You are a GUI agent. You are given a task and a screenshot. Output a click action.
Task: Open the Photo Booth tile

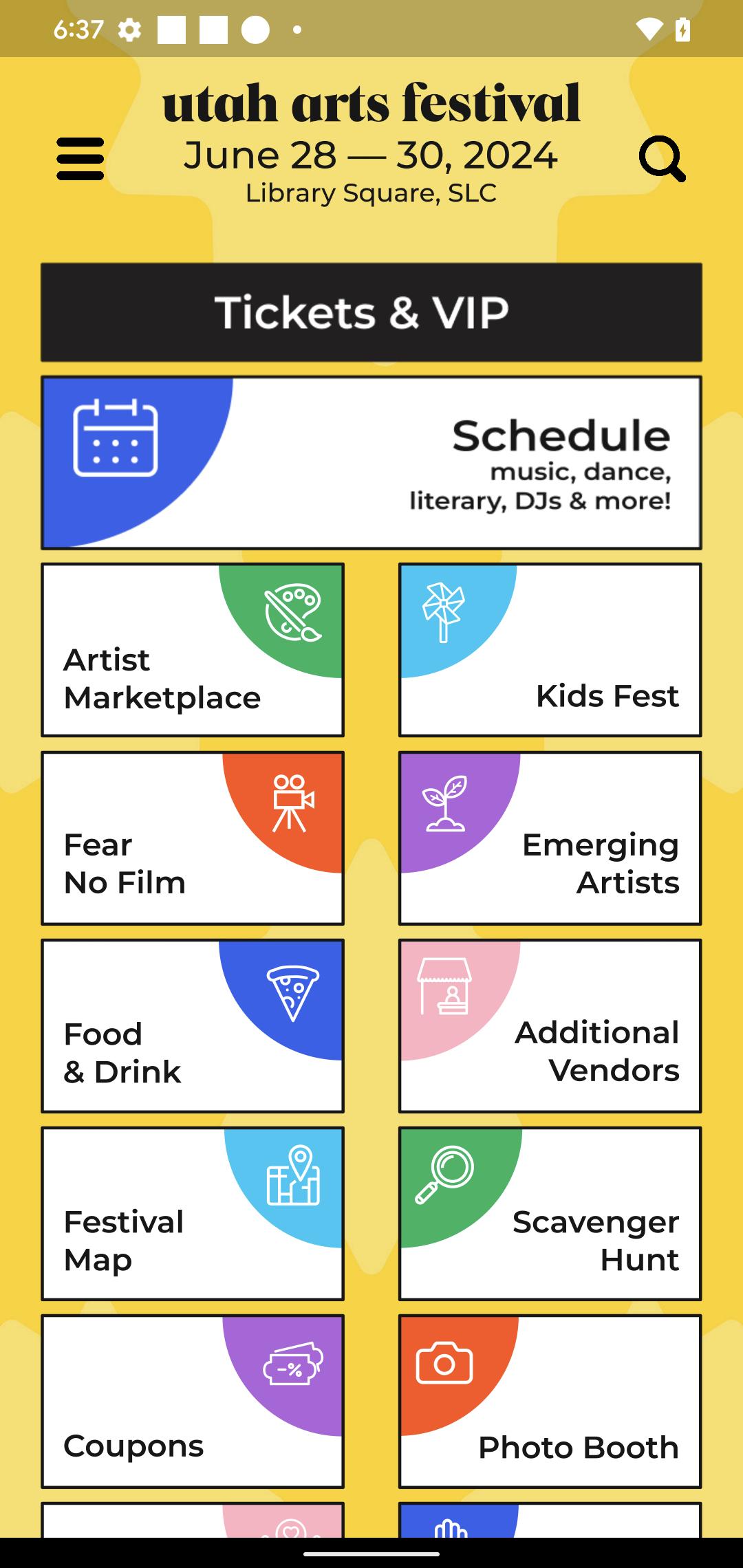550,1402
